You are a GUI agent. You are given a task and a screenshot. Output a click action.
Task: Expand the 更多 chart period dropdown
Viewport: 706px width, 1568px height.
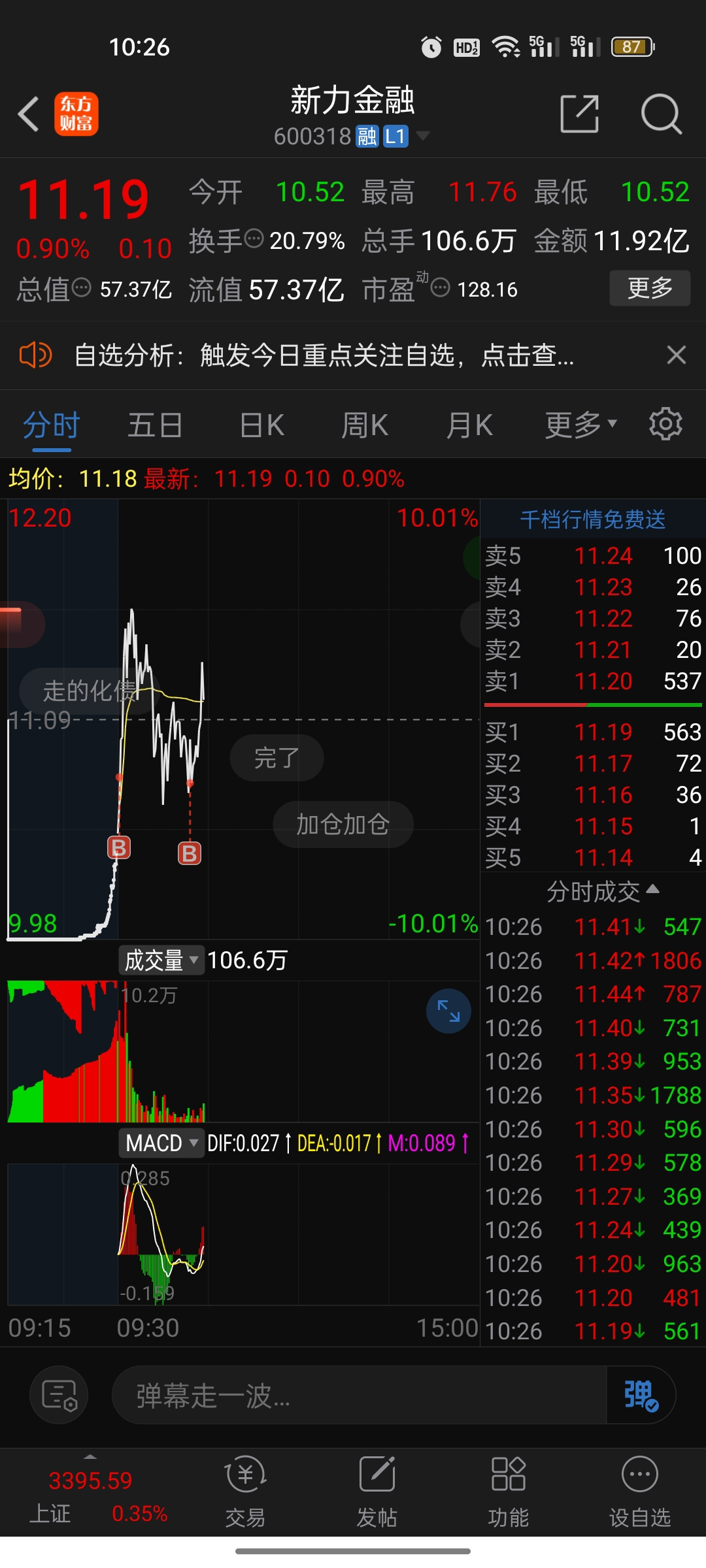click(x=580, y=425)
